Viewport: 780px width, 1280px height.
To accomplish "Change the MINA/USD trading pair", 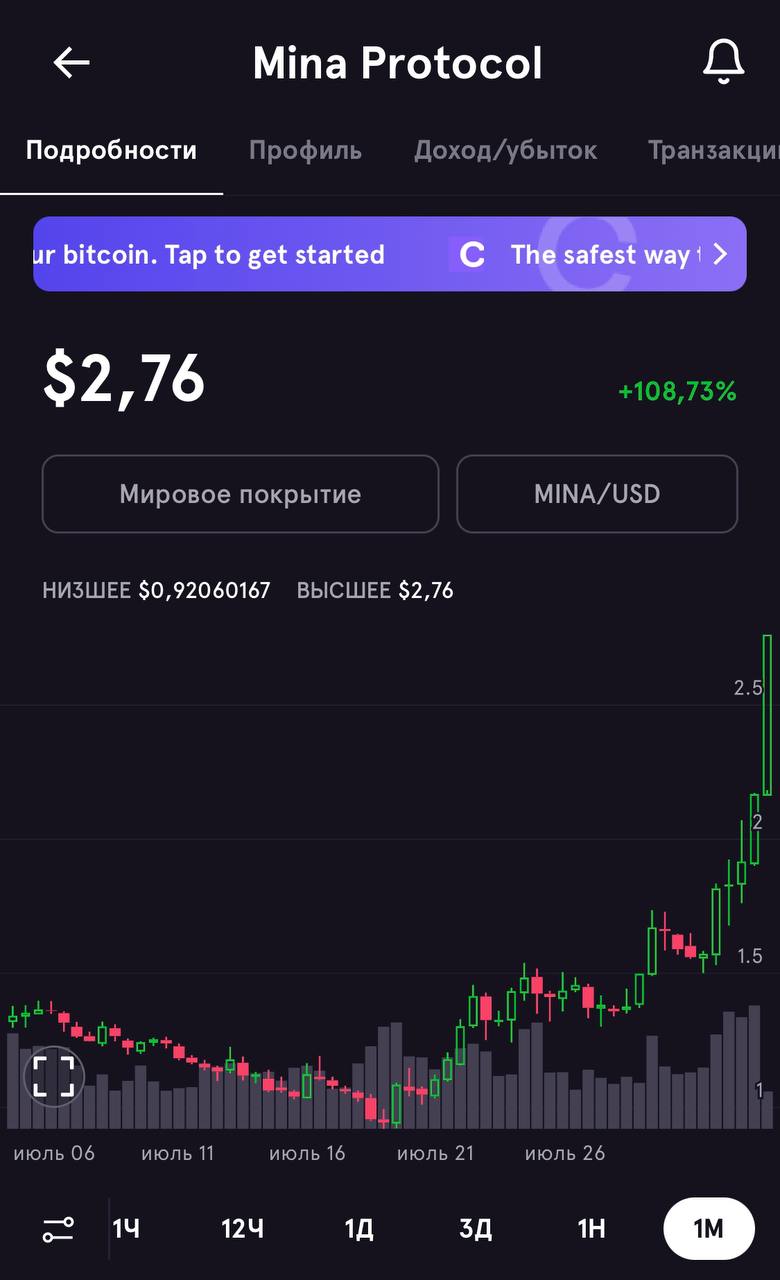I will [597, 494].
